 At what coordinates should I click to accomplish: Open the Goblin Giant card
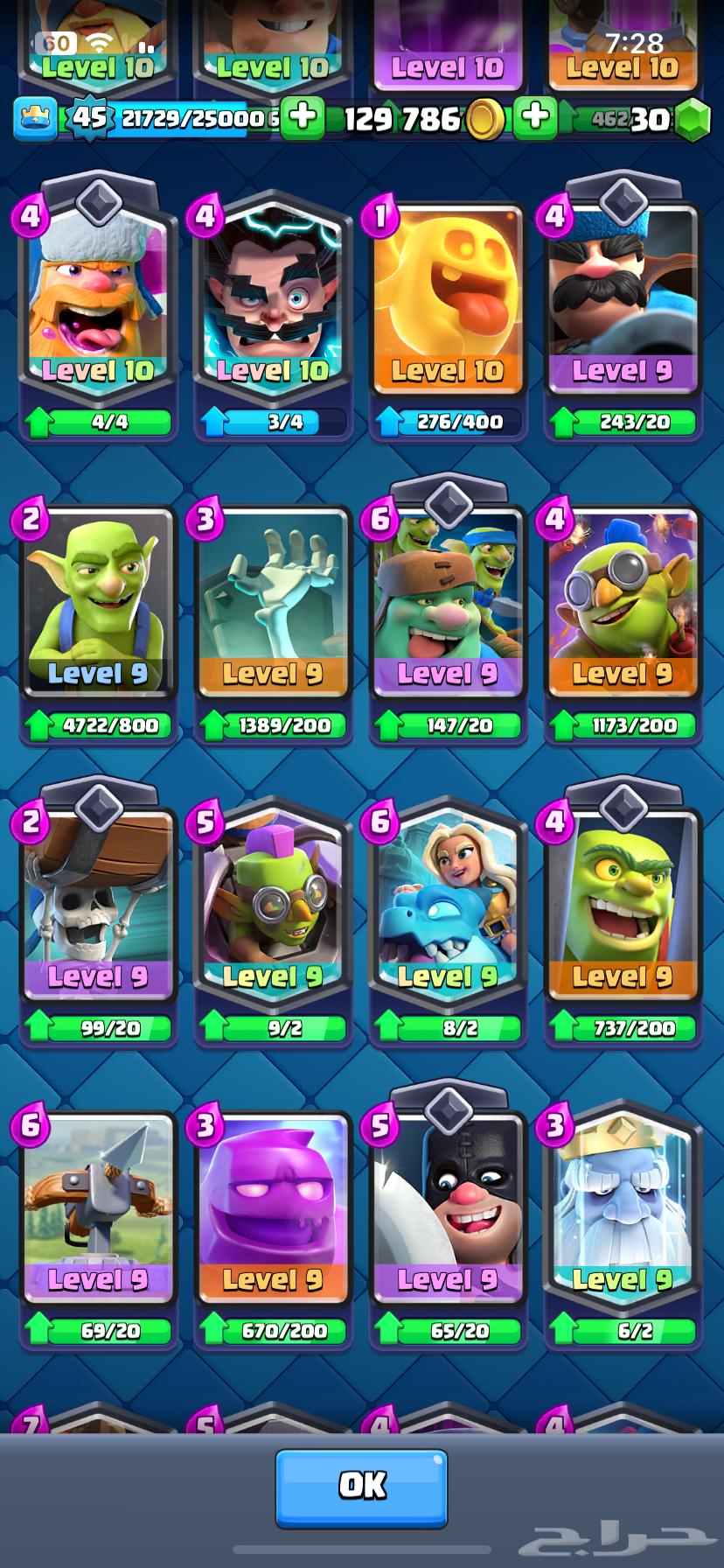(x=447, y=604)
